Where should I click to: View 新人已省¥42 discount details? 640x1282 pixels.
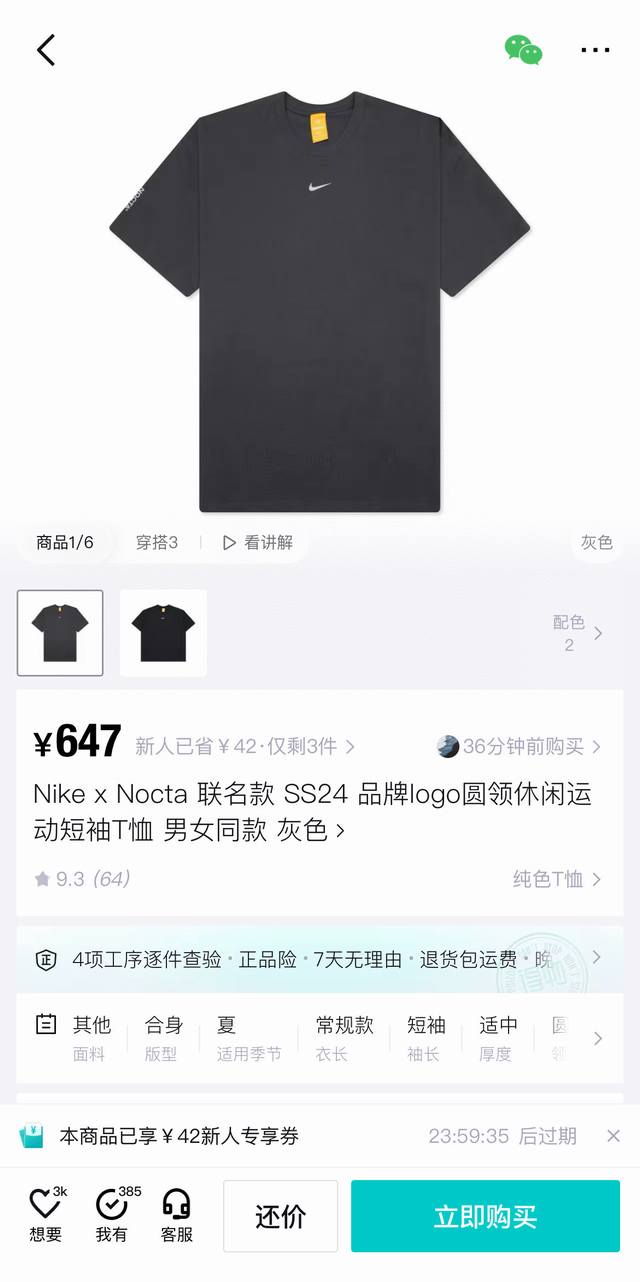pos(244,746)
